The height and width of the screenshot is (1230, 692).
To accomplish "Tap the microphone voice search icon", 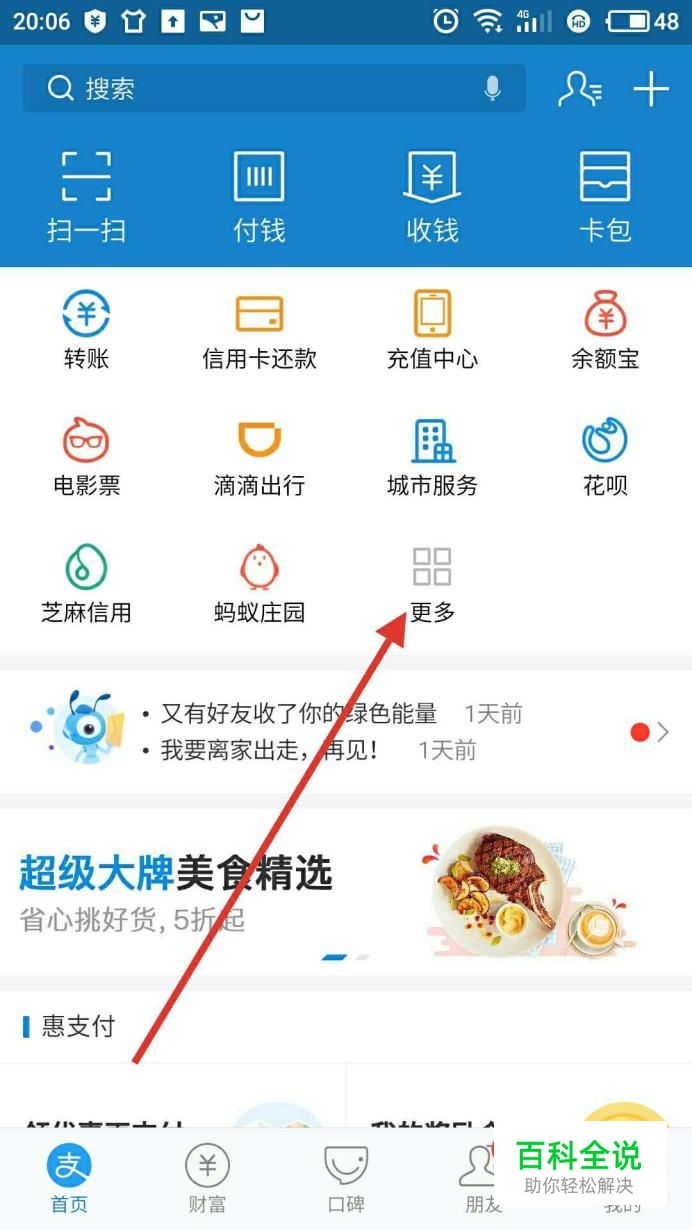I will [x=492, y=89].
